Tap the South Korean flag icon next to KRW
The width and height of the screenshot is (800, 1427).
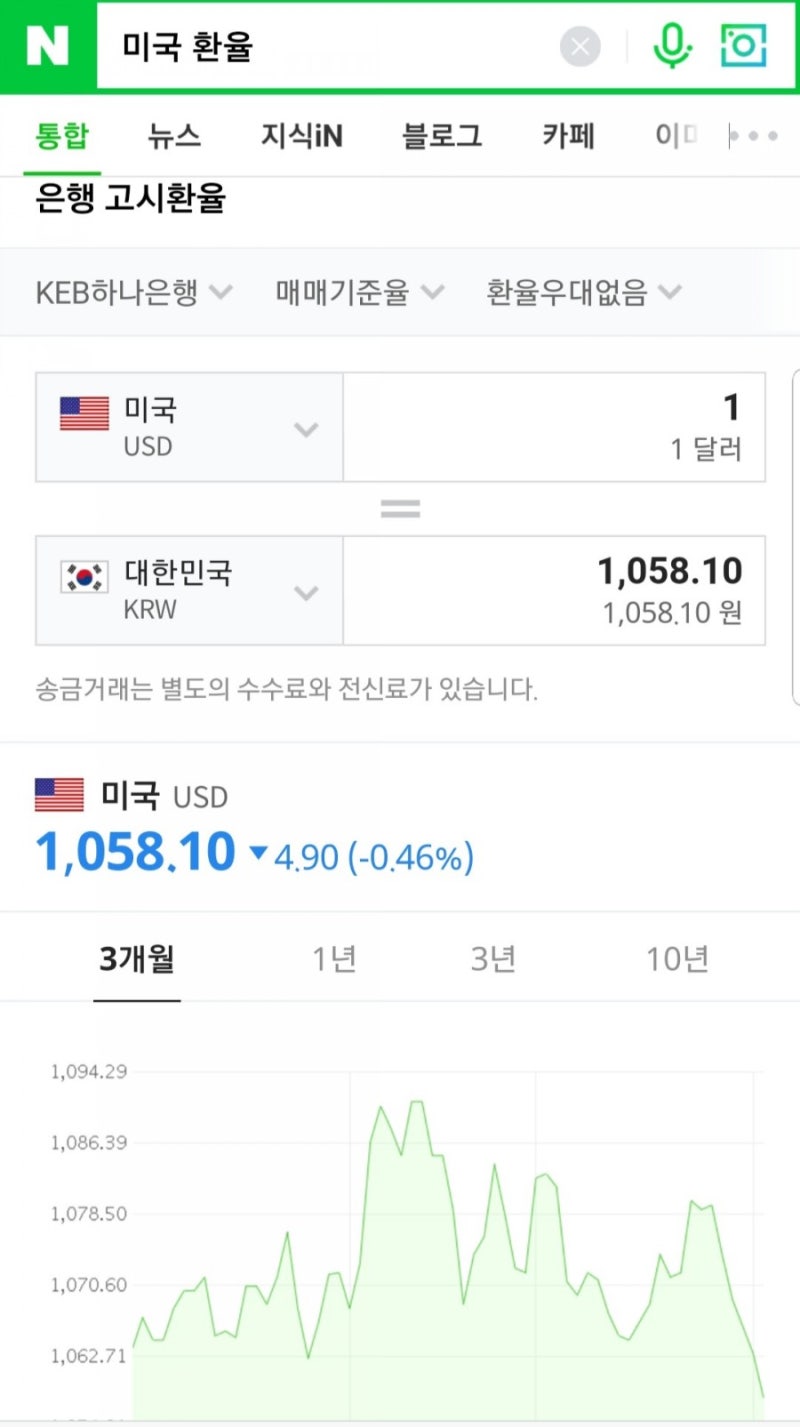pos(82,577)
